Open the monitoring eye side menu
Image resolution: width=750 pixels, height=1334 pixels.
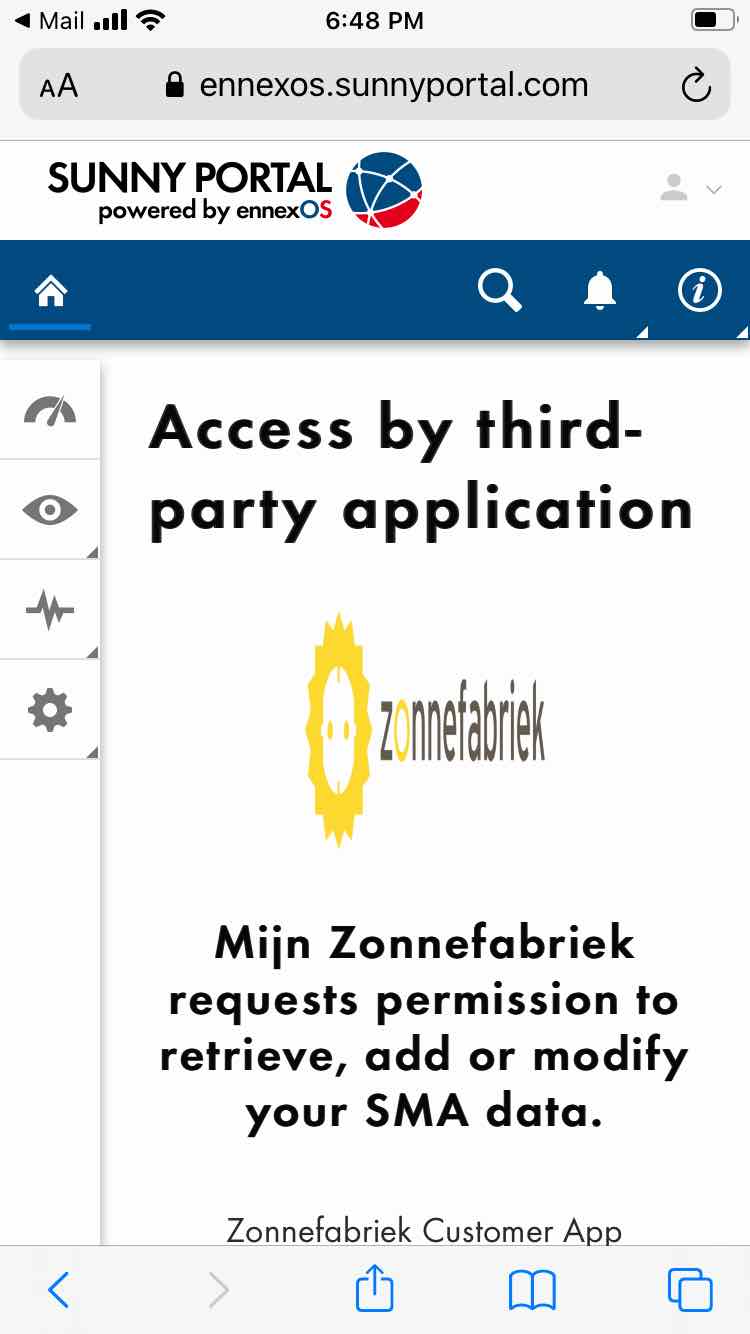[x=50, y=510]
